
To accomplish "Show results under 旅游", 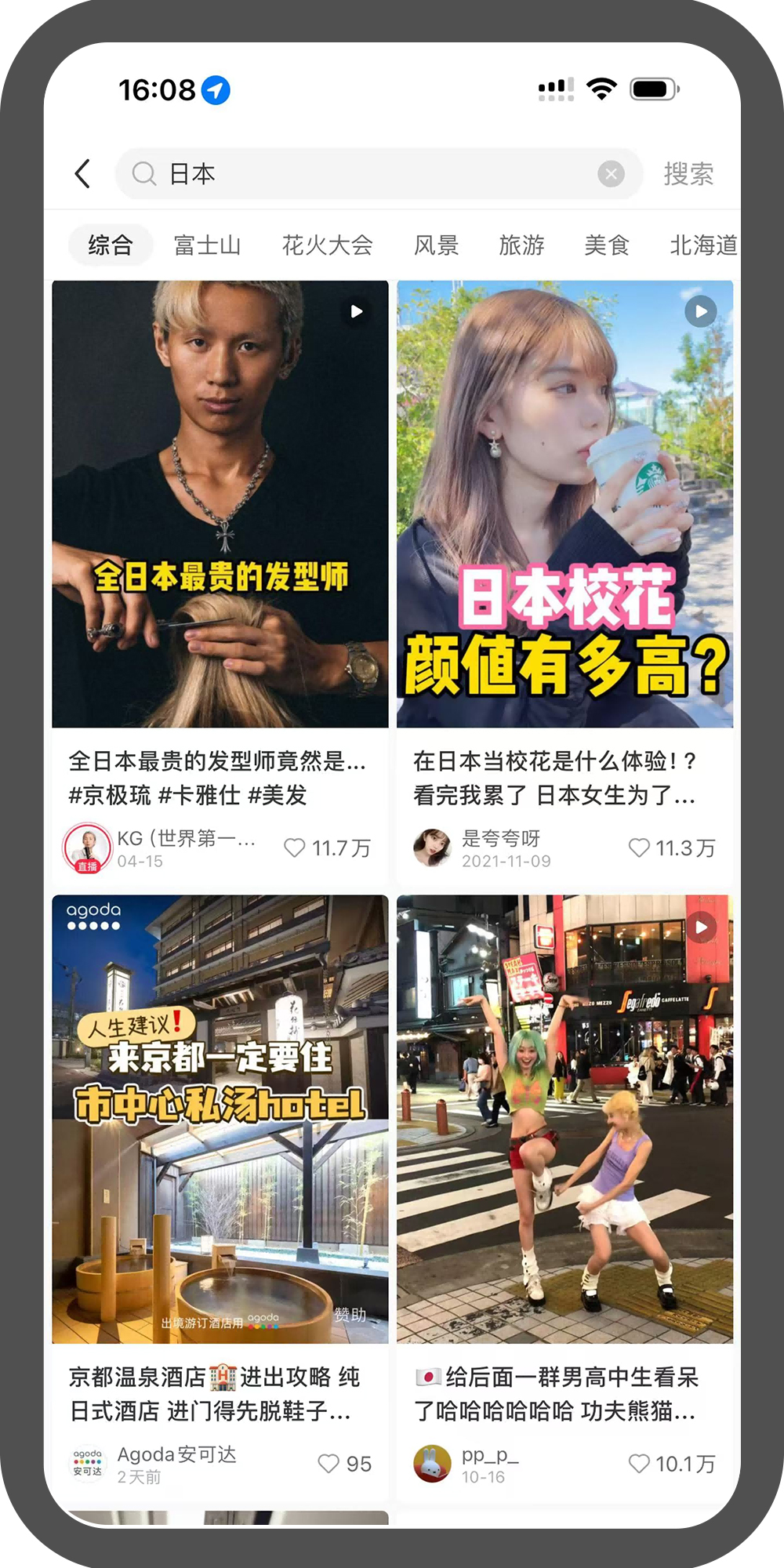I will 521,245.
